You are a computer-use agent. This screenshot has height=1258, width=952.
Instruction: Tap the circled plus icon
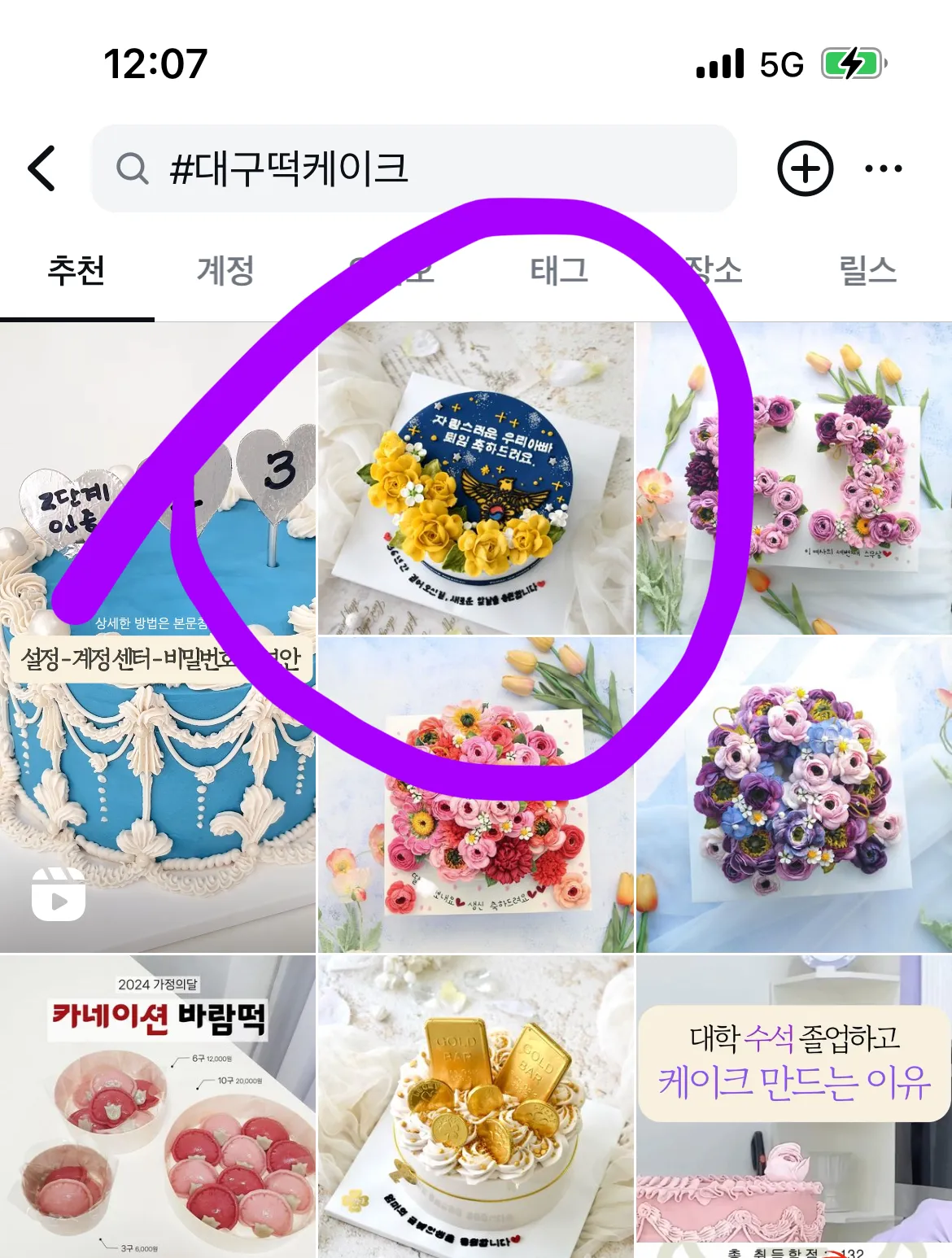(805, 168)
